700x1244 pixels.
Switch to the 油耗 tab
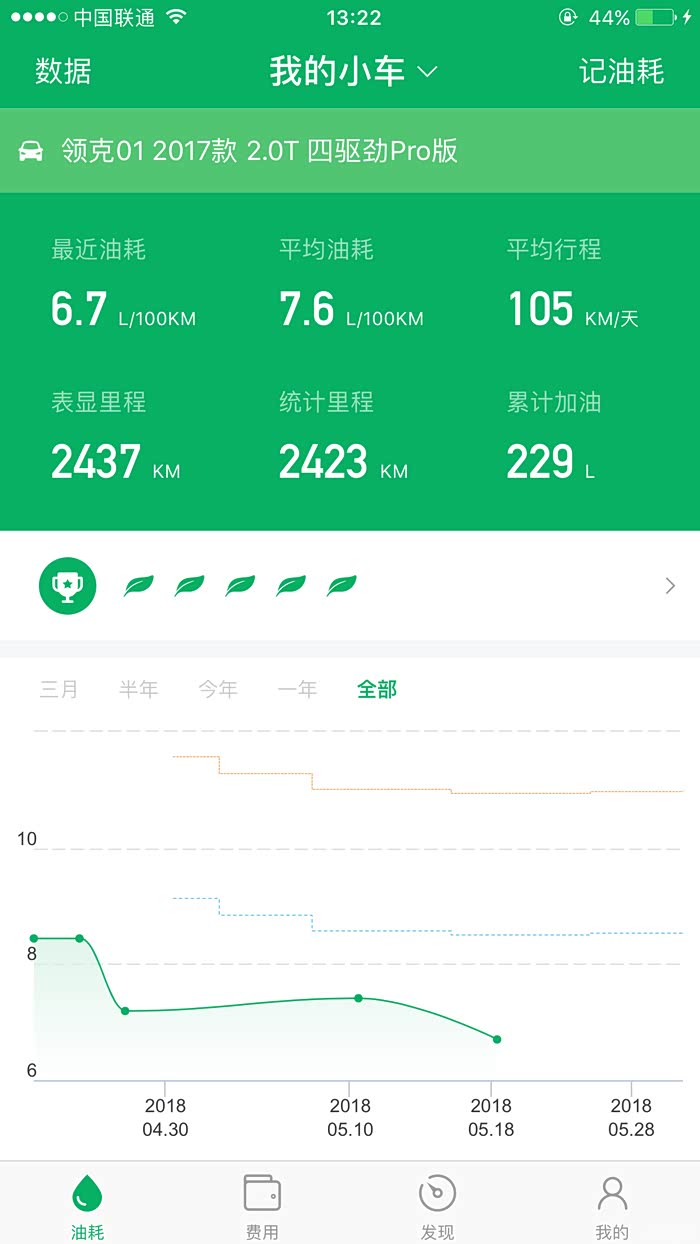pyautogui.click(x=87, y=1205)
